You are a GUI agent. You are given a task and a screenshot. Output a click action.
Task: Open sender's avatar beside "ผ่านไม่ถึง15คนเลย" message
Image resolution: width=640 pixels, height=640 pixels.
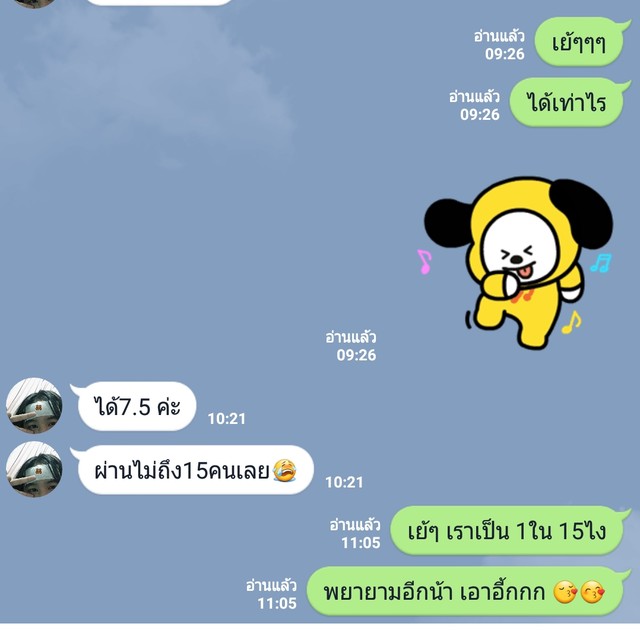pyautogui.click(x=35, y=469)
